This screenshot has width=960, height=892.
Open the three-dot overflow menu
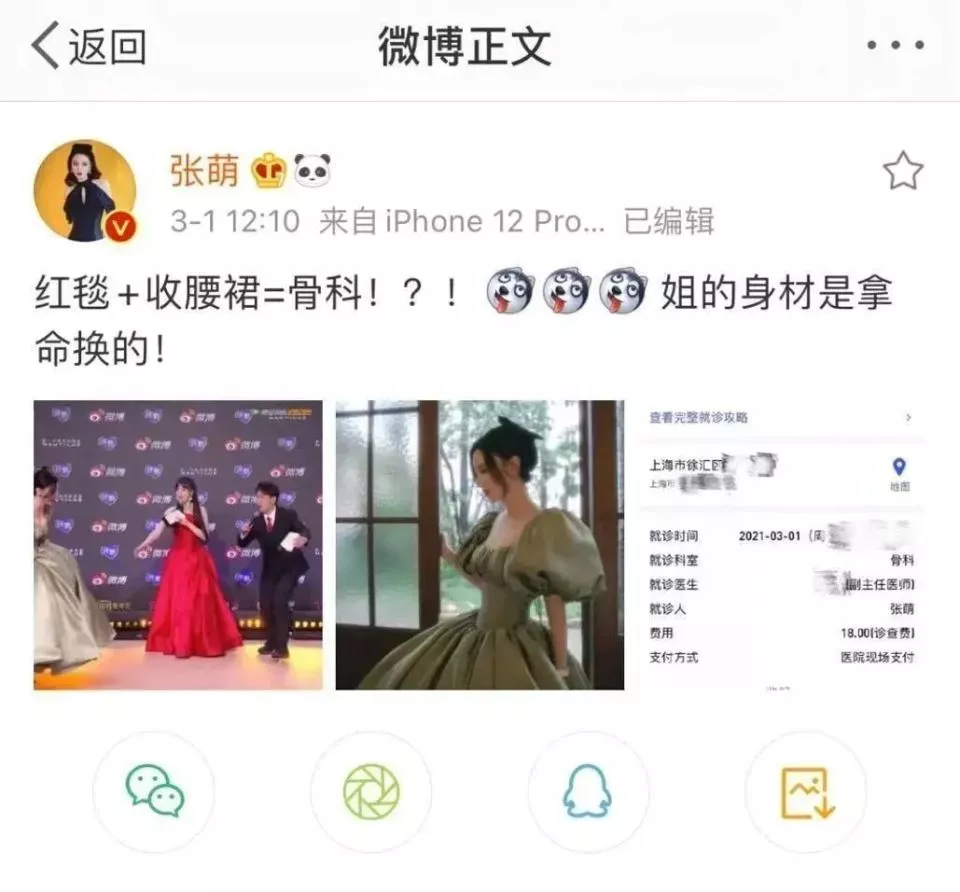click(896, 46)
